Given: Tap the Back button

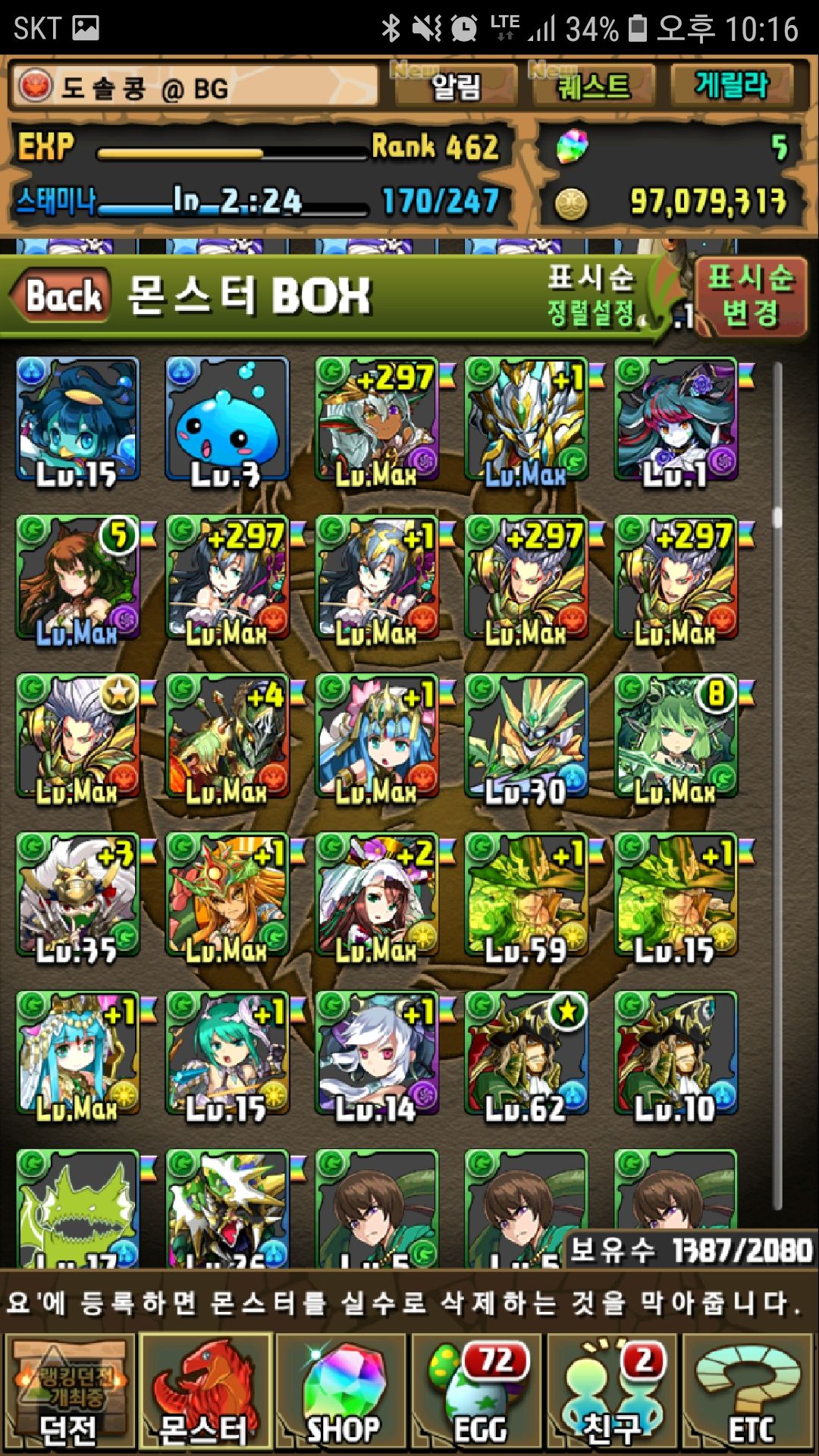Looking at the screenshot, I should click(62, 296).
